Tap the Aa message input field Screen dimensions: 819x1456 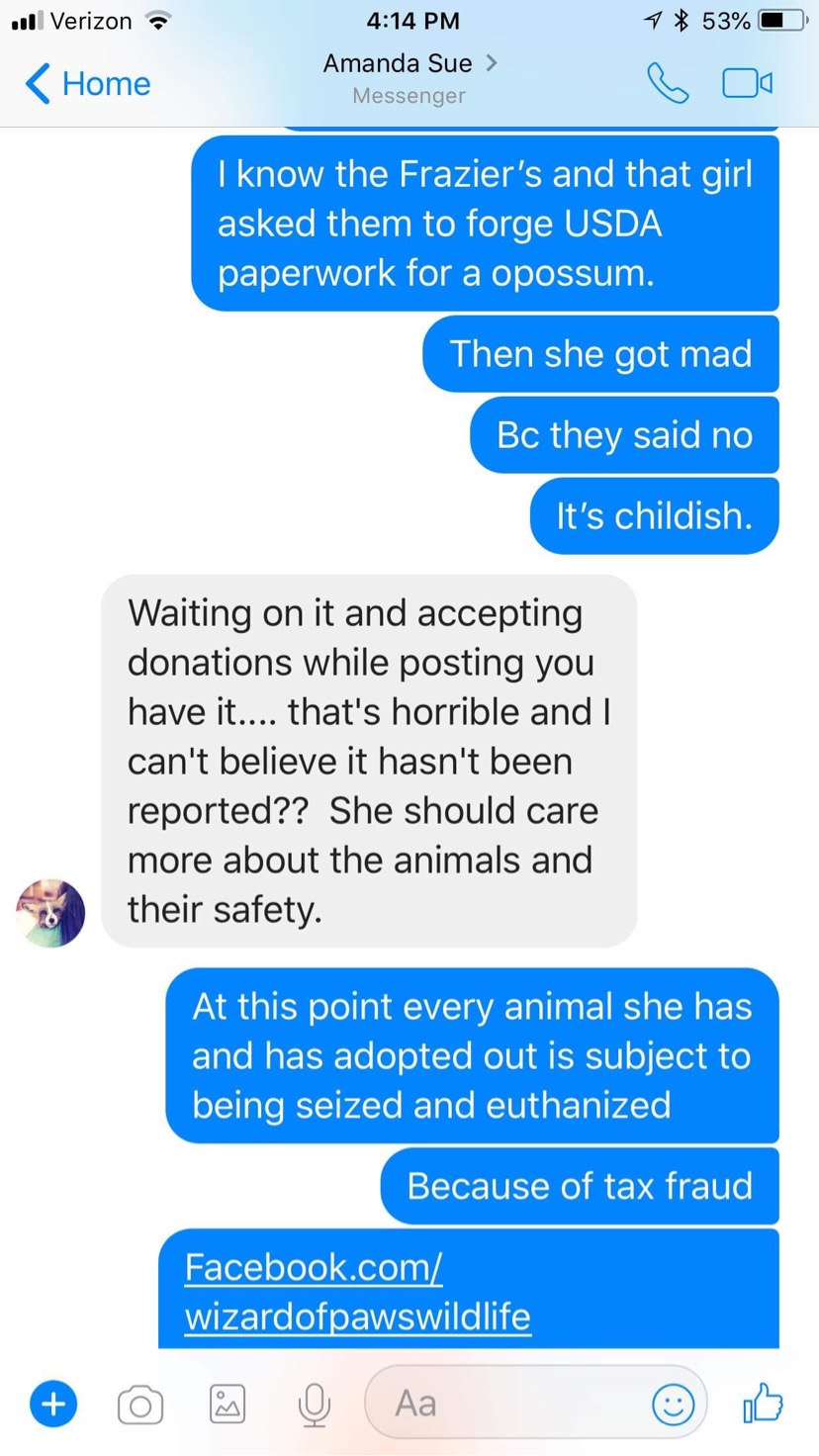click(504, 1404)
